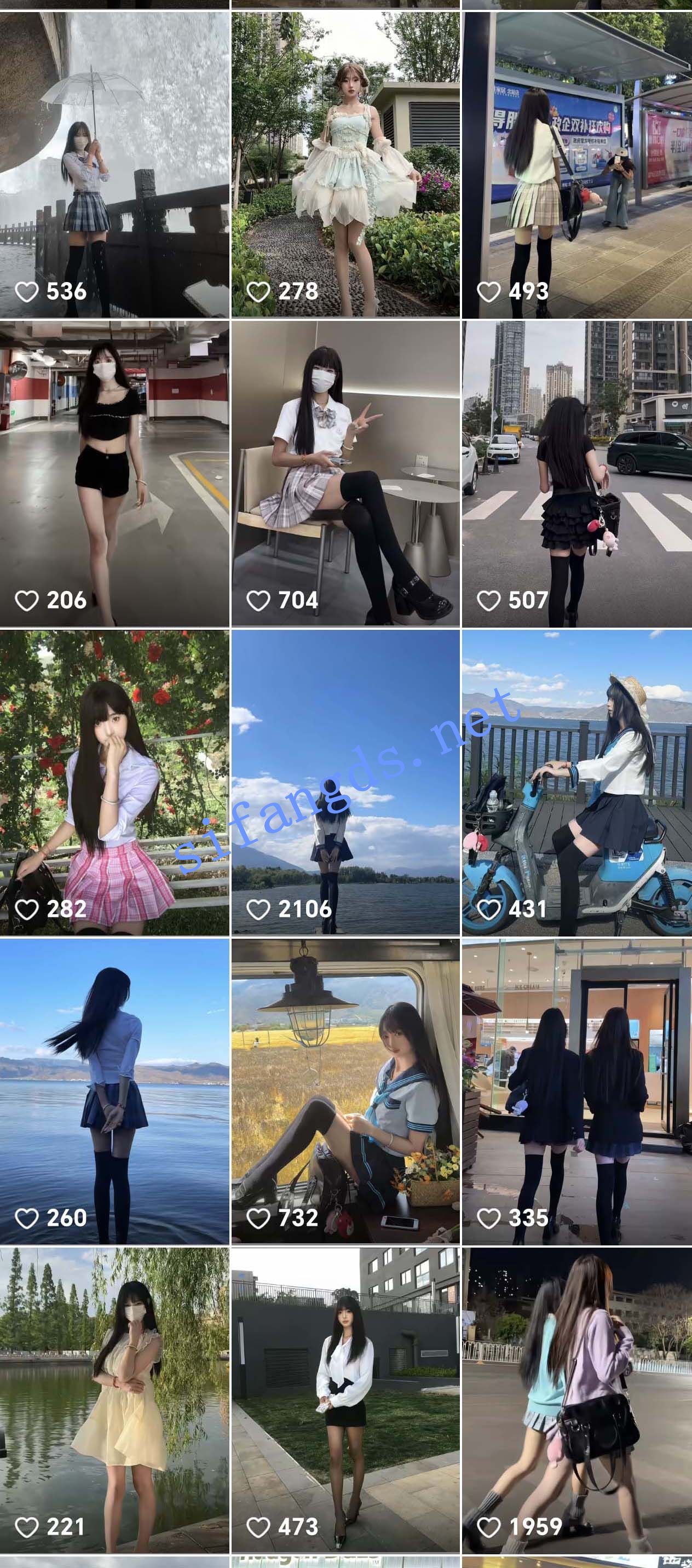The height and width of the screenshot is (1568, 692).
Task: View the parking garage video with 206 likes
Action: 114,474
